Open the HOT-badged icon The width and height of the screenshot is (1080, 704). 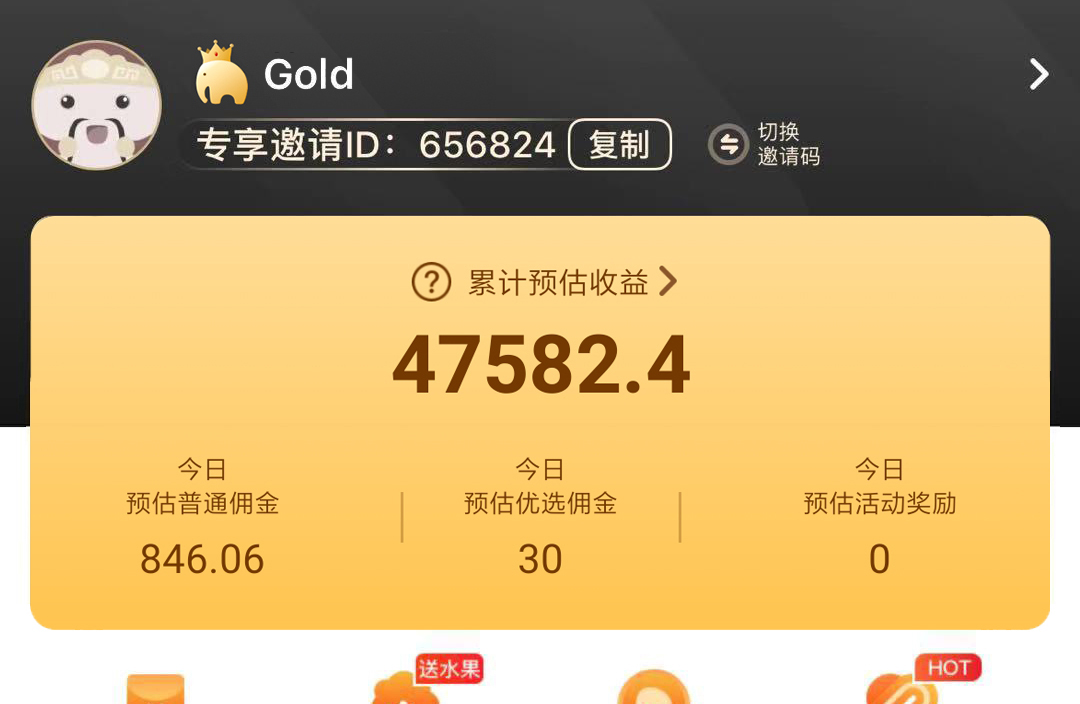tap(900, 690)
